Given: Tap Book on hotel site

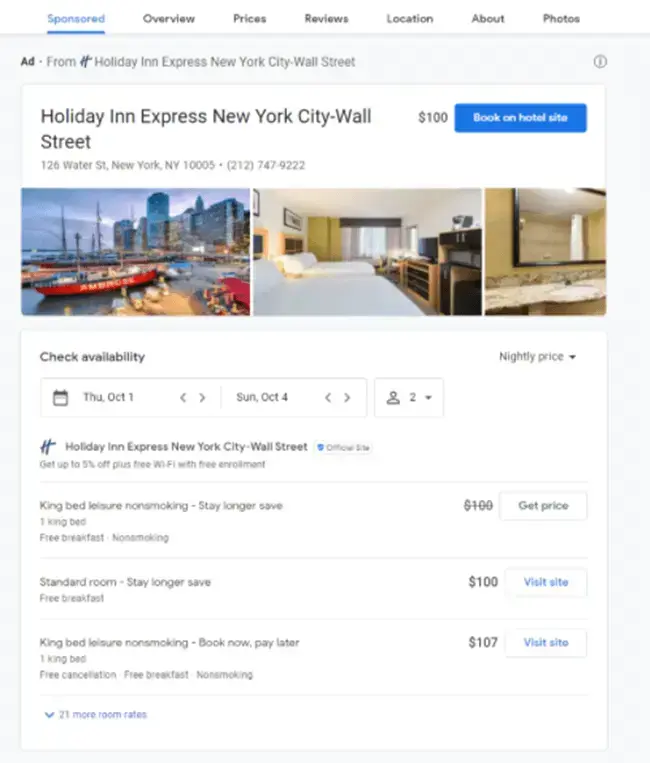Looking at the screenshot, I should [520, 118].
